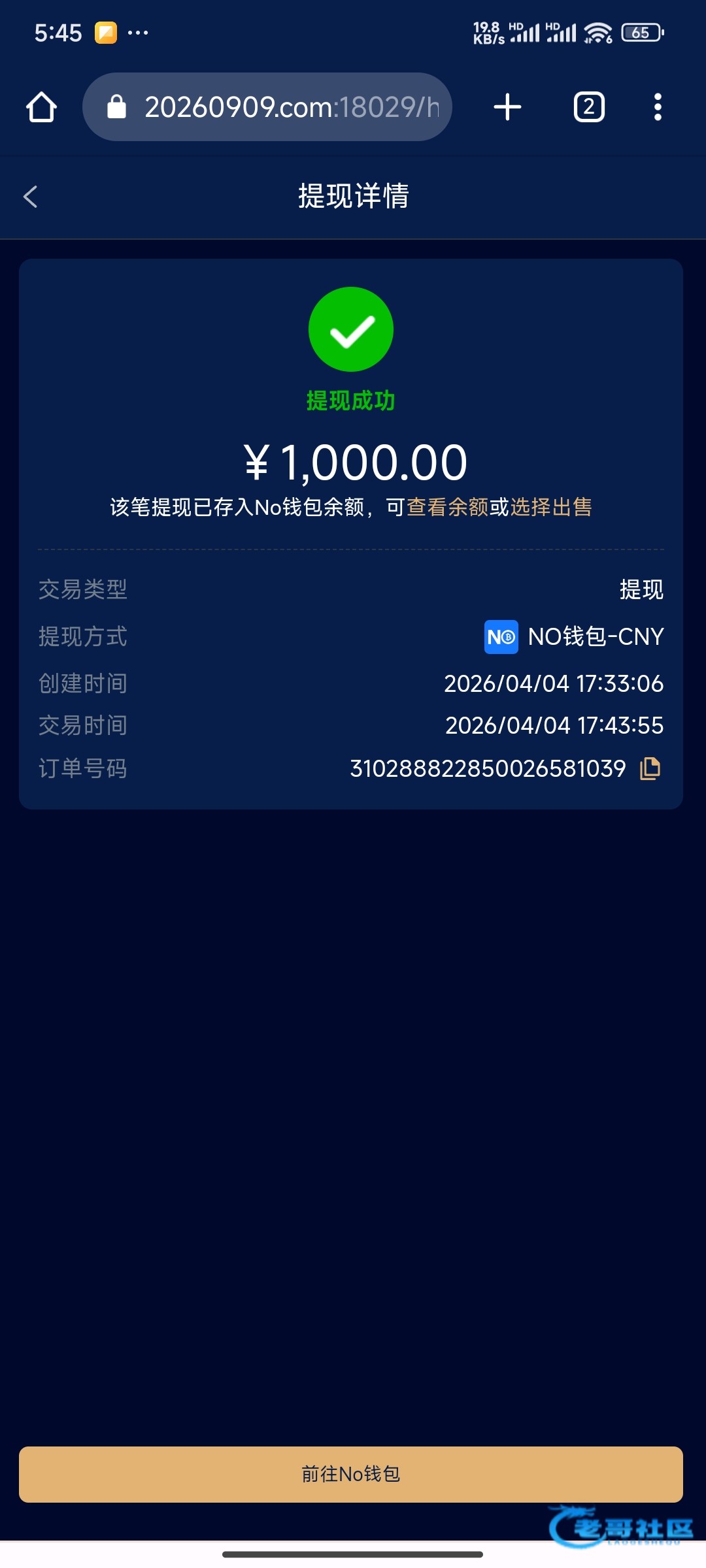This screenshot has width=706, height=1568.
Task: Go back from the 提现详情 page
Action: coord(30,196)
